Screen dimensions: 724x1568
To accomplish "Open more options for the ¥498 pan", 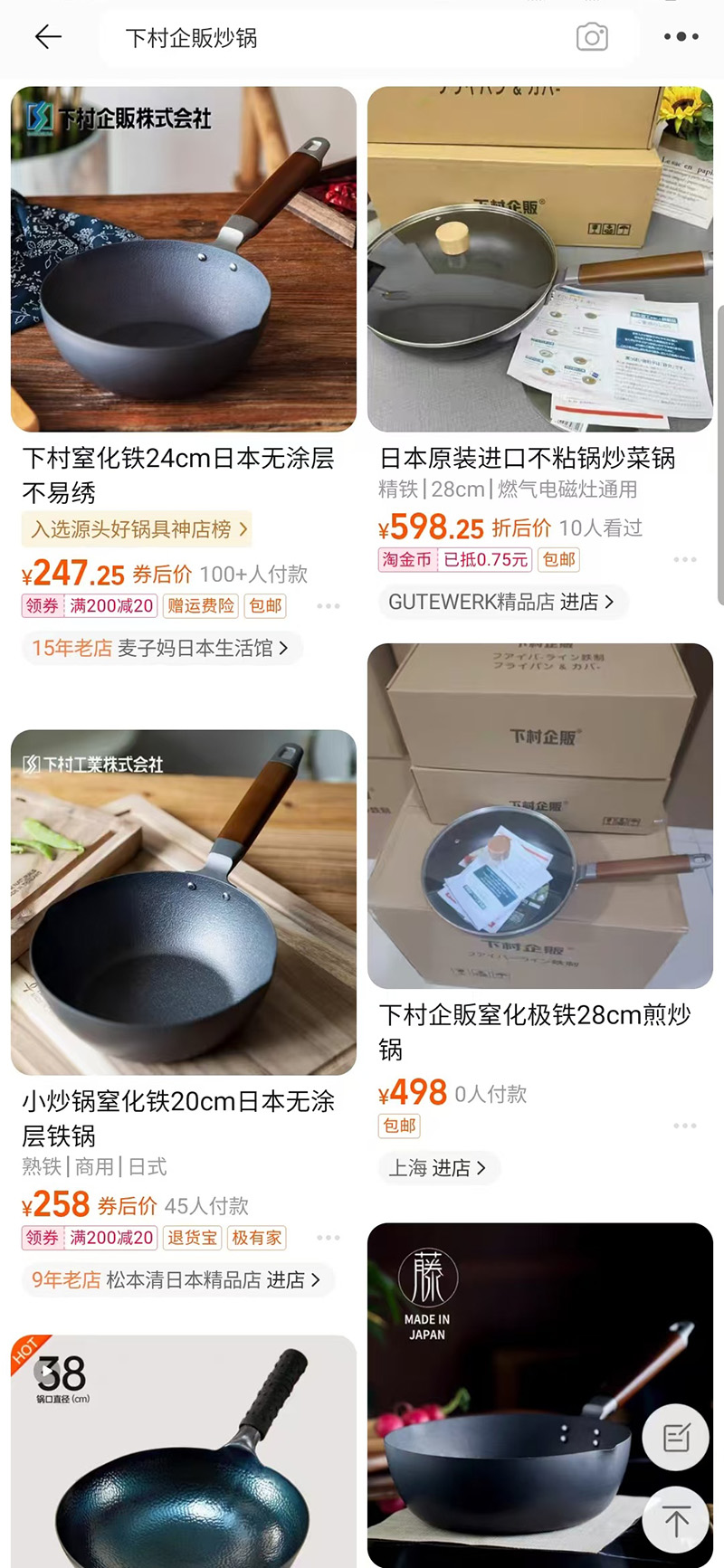I will 685,1126.
